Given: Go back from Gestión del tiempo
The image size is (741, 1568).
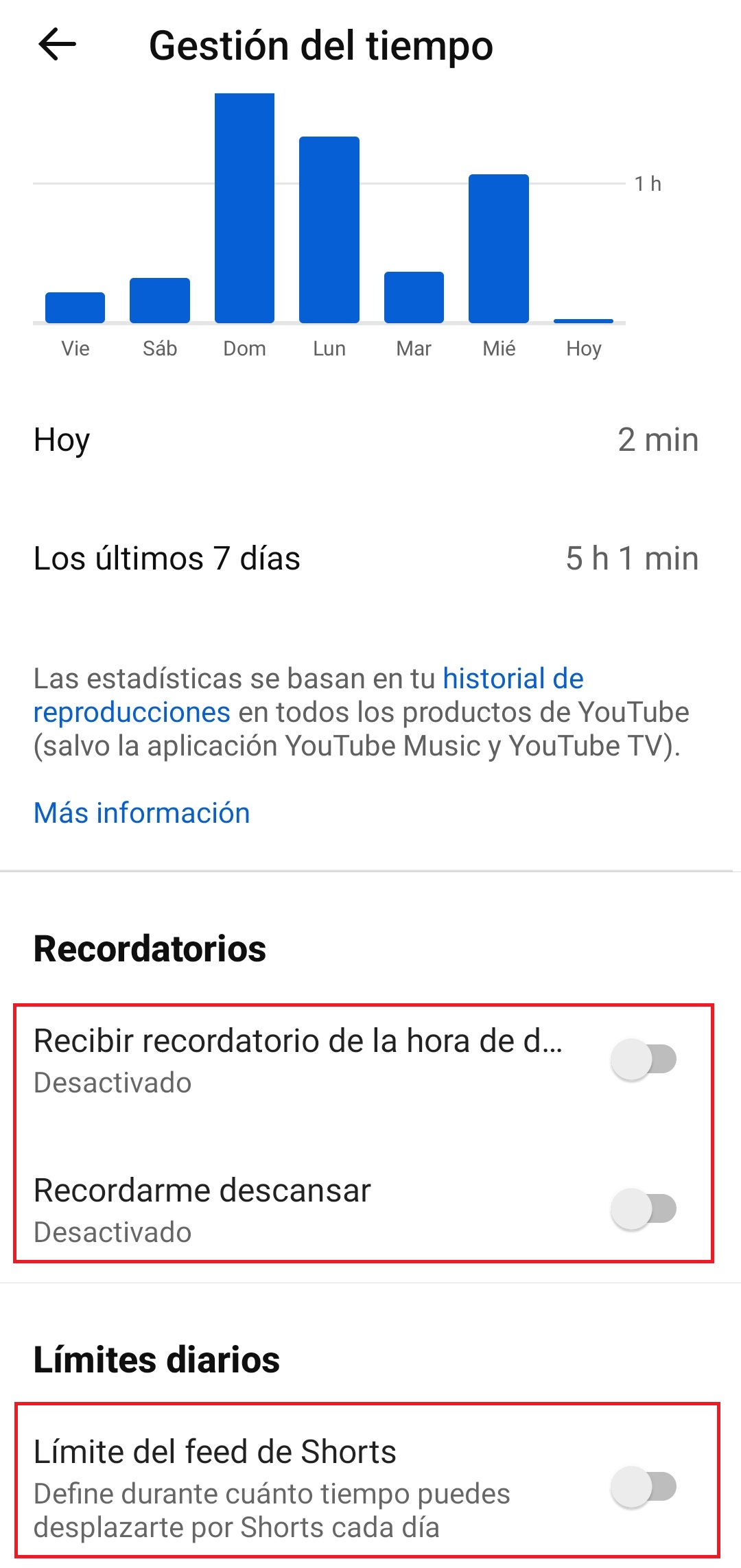Looking at the screenshot, I should click(58, 45).
